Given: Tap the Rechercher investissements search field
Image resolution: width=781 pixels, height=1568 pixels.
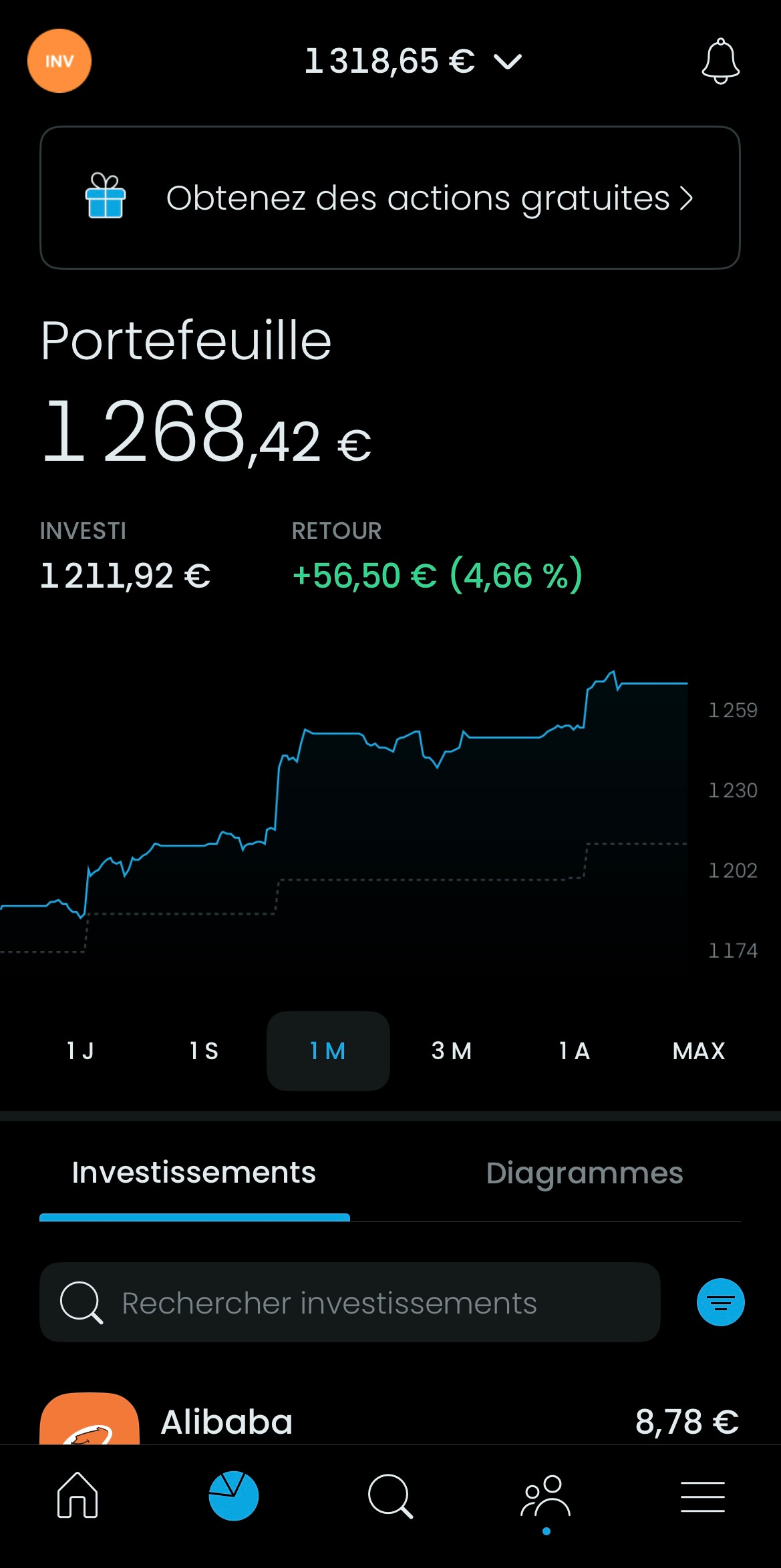Looking at the screenshot, I should point(350,1302).
